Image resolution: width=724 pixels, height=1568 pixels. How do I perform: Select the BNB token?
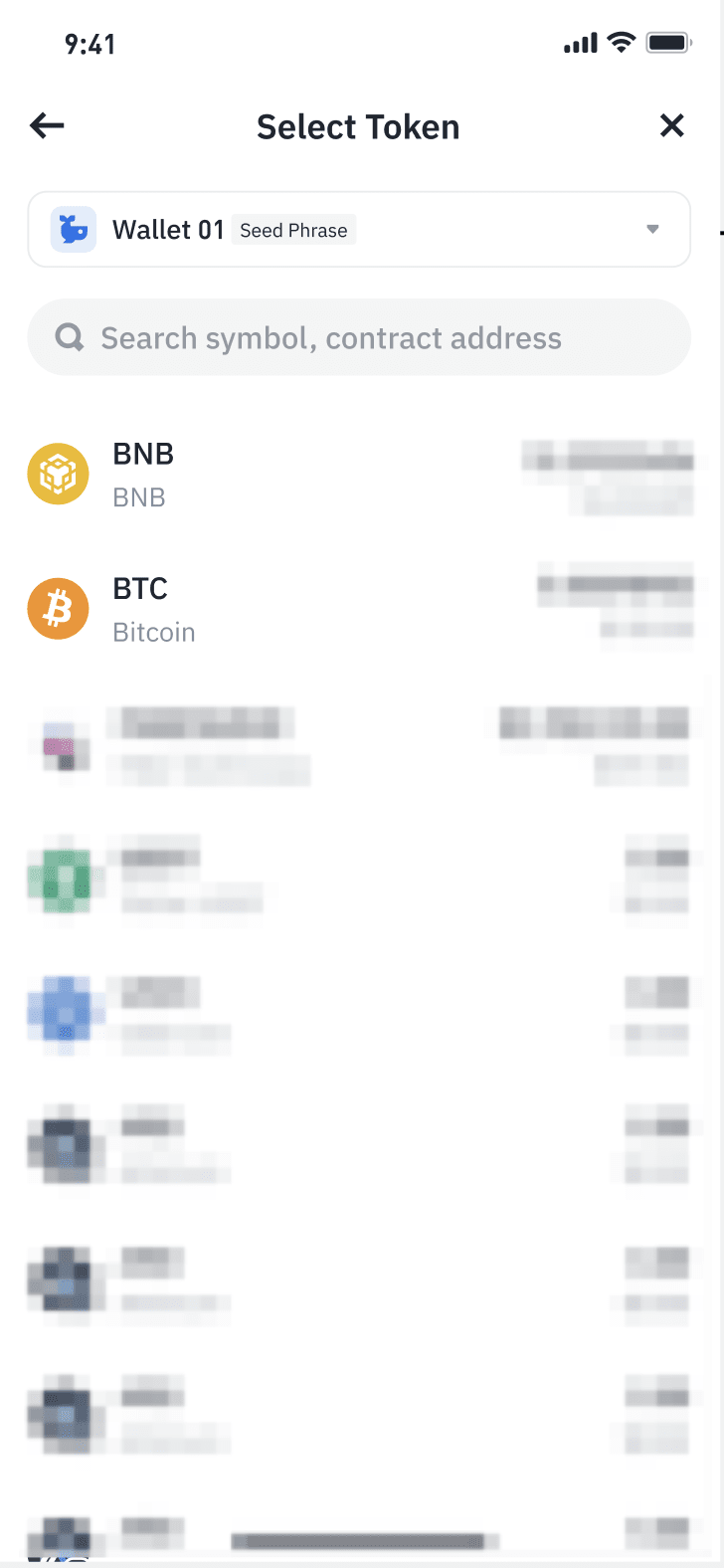[x=144, y=474]
